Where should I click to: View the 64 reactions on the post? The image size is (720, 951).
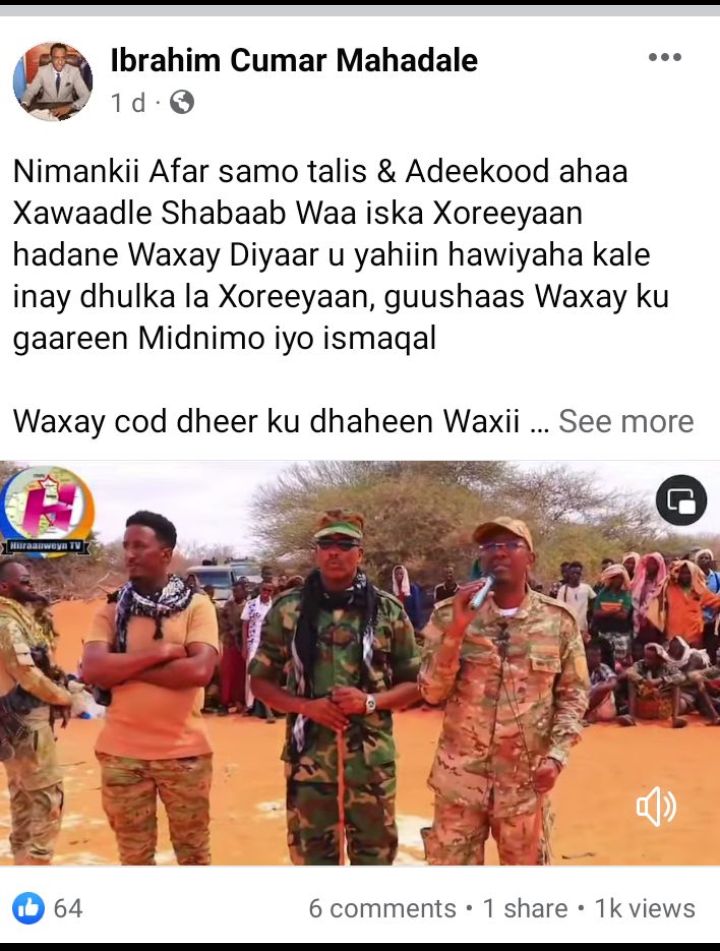click(x=48, y=908)
